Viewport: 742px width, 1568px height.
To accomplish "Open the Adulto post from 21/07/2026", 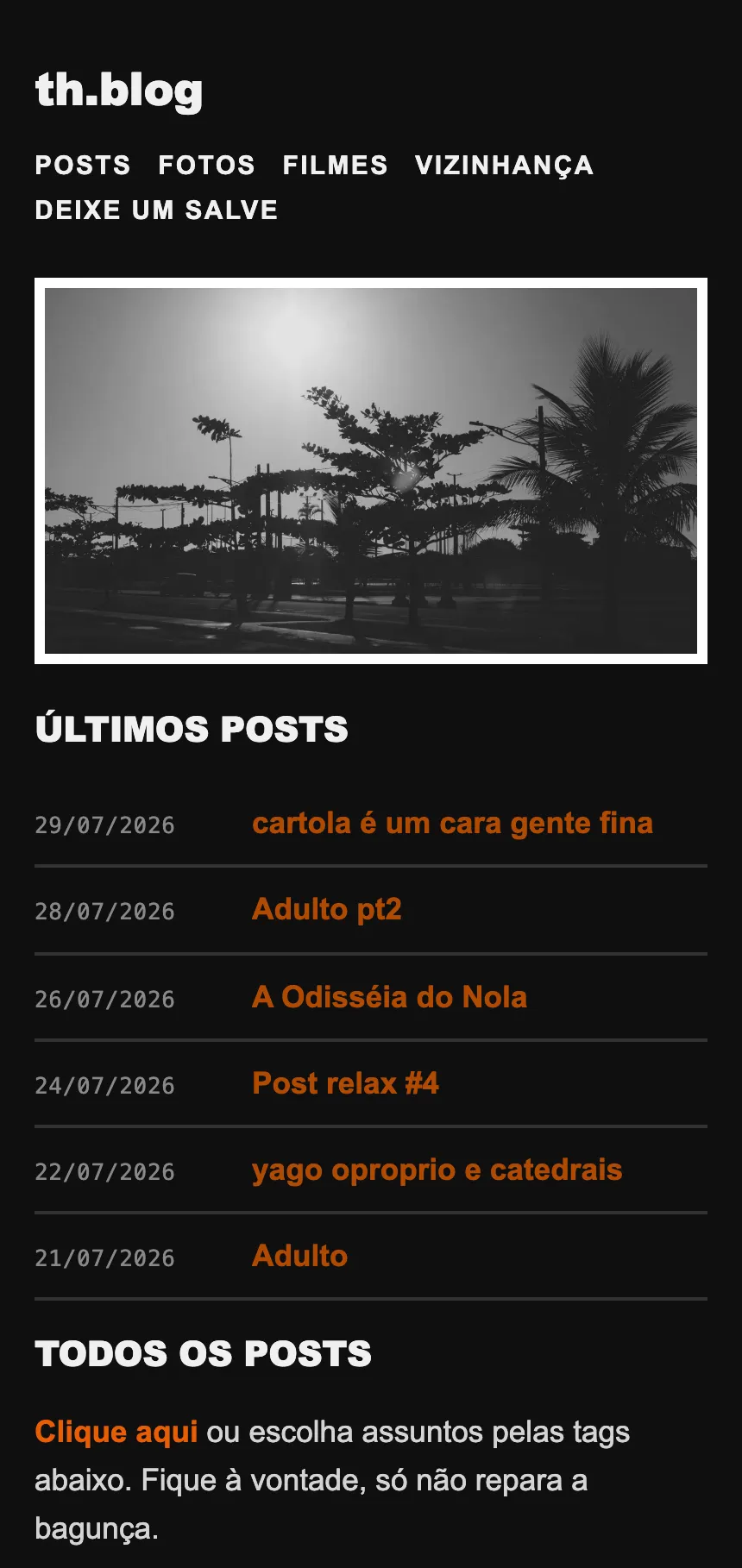I will pyautogui.click(x=299, y=1256).
